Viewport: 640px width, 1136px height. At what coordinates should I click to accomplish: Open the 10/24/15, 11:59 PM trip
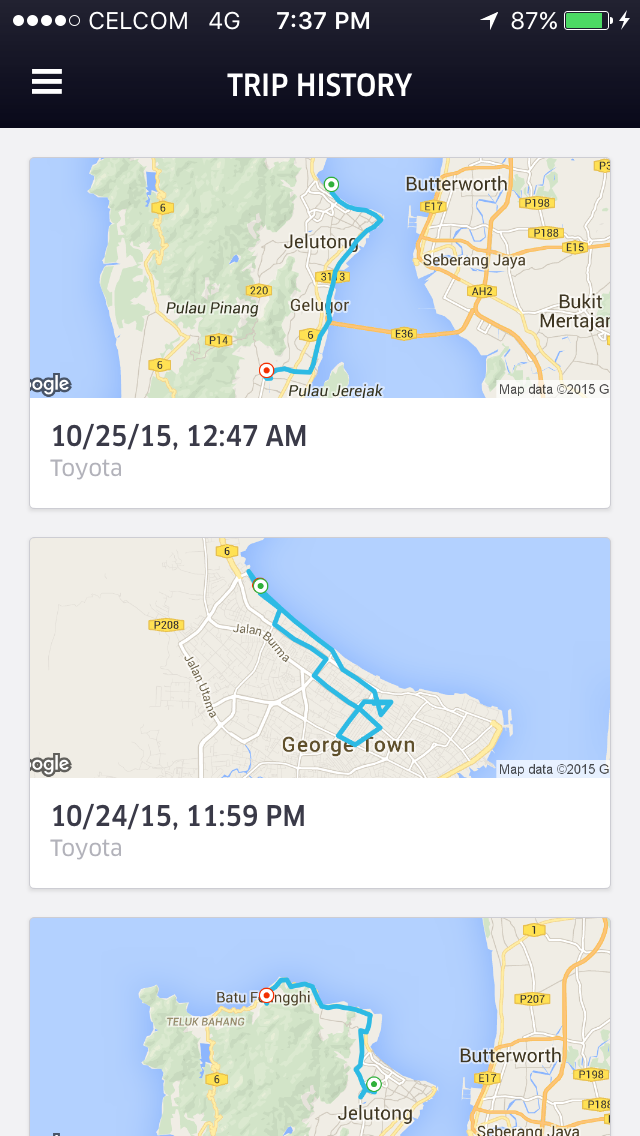(x=320, y=712)
